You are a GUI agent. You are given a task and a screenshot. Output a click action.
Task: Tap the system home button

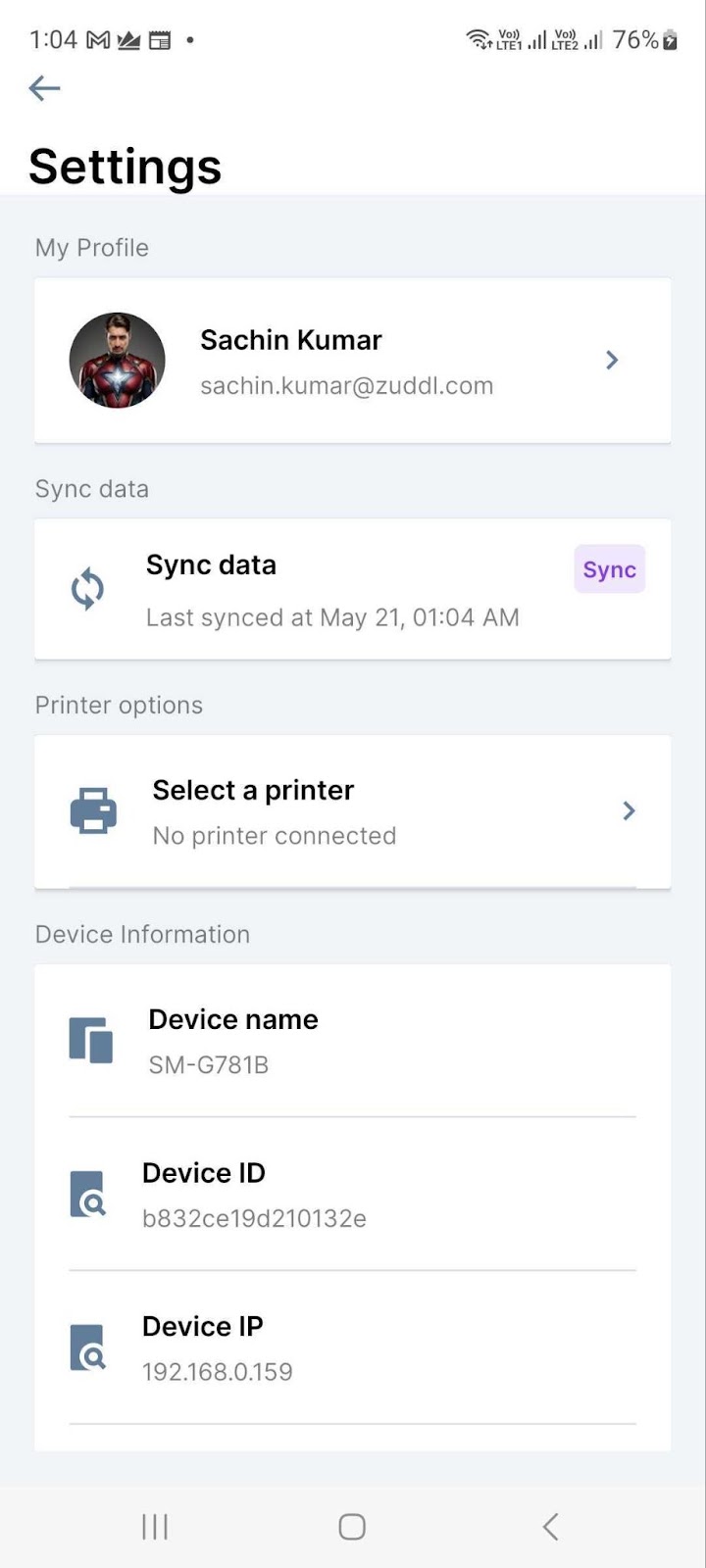click(x=352, y=1526)
